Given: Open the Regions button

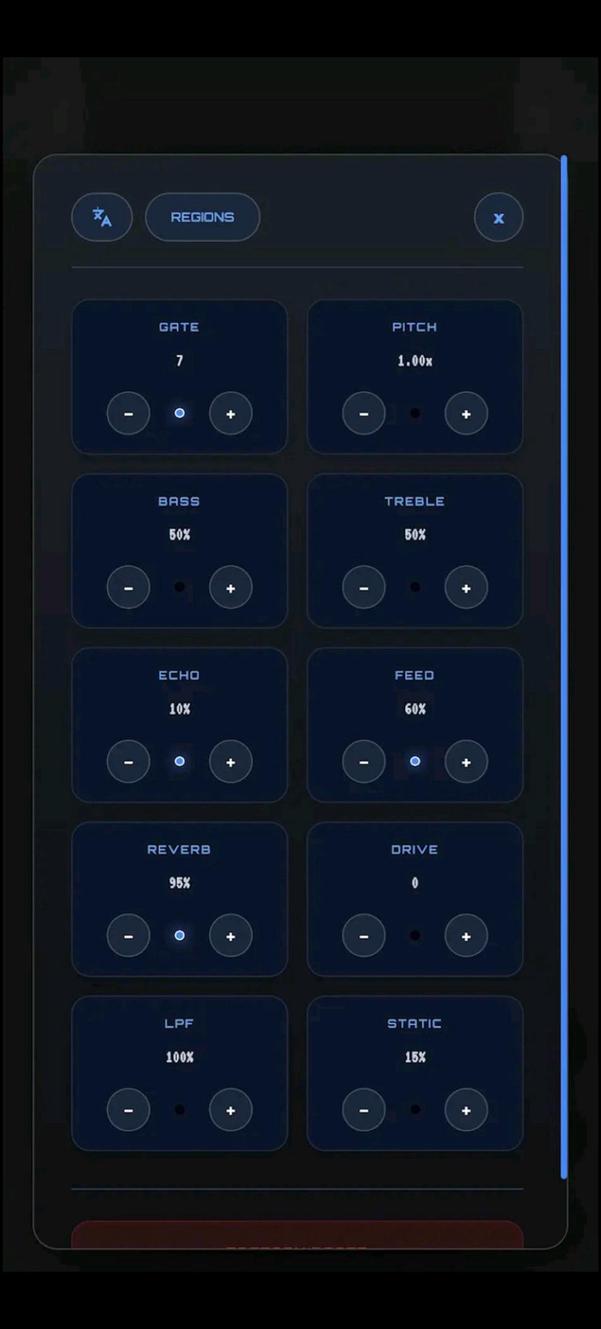Looking at the screenshot, I should (202, 217).
